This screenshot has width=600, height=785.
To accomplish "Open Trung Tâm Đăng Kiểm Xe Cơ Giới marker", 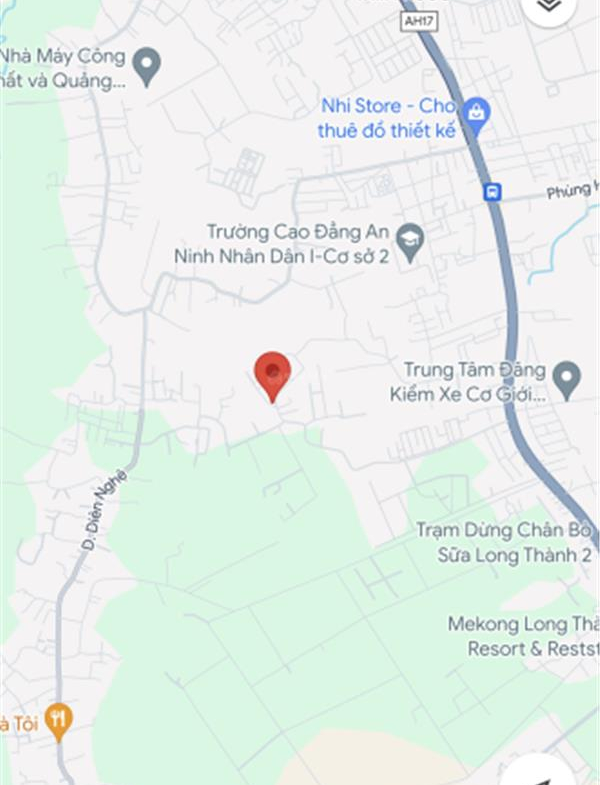I will [x=567, y=380].
